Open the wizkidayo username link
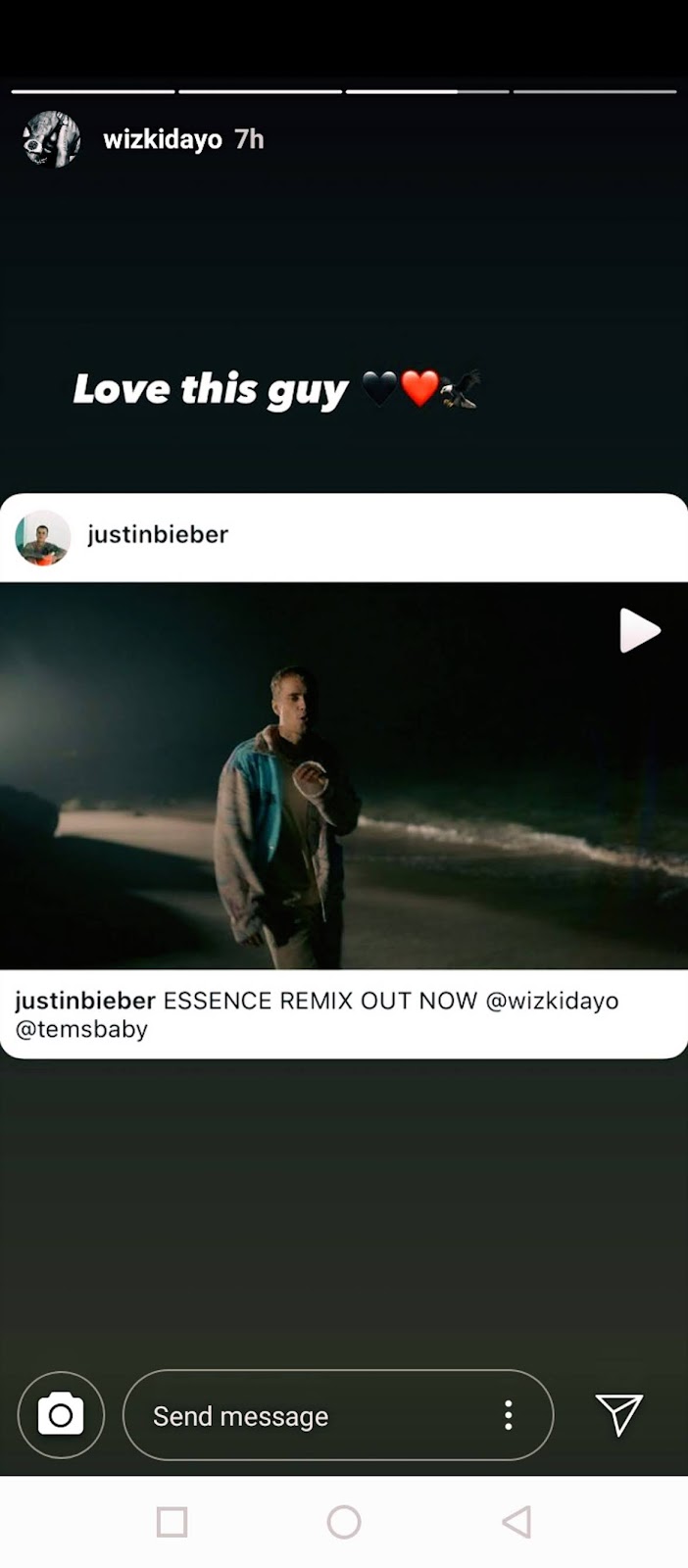This screenshot has height=1568, width=688. point(163,139)
